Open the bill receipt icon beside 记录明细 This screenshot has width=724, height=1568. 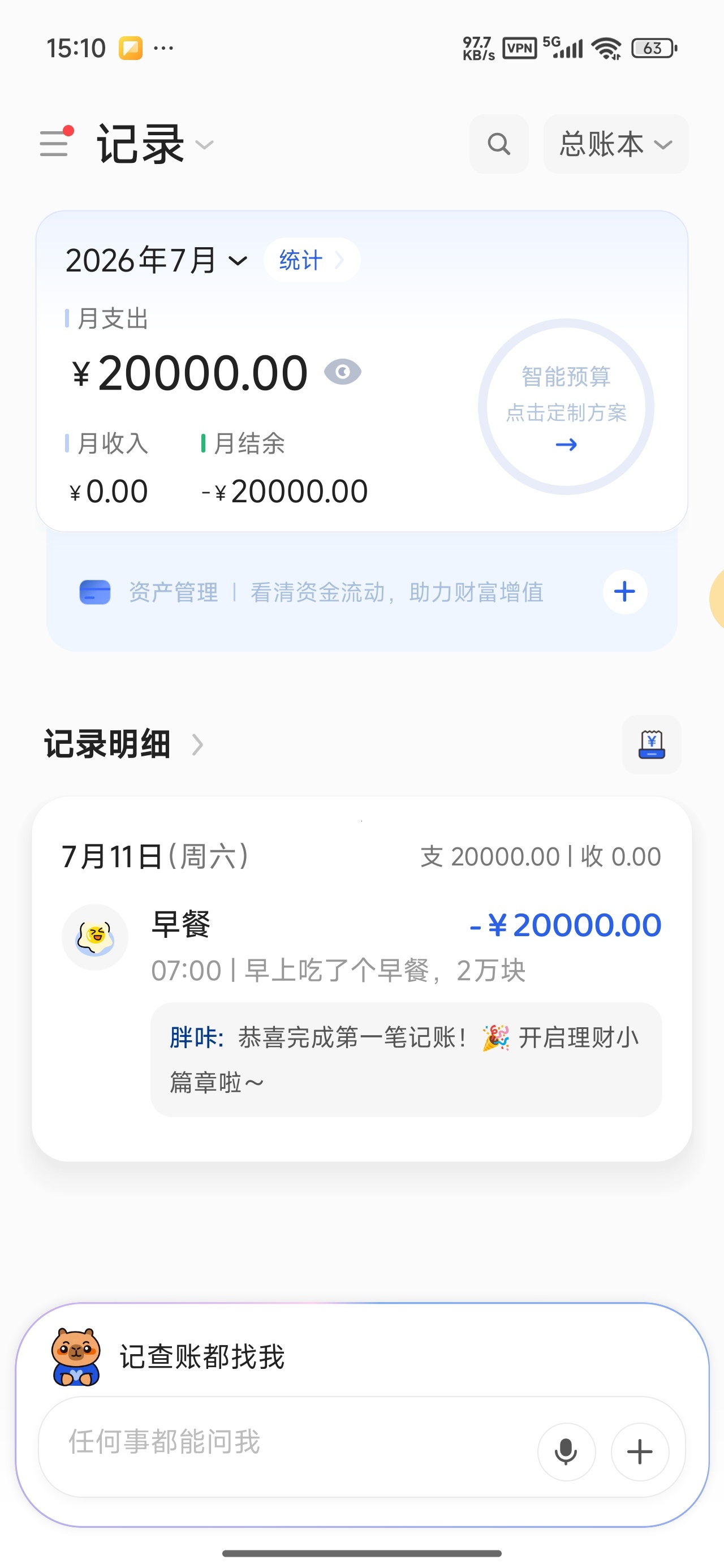tap(652, 744)
